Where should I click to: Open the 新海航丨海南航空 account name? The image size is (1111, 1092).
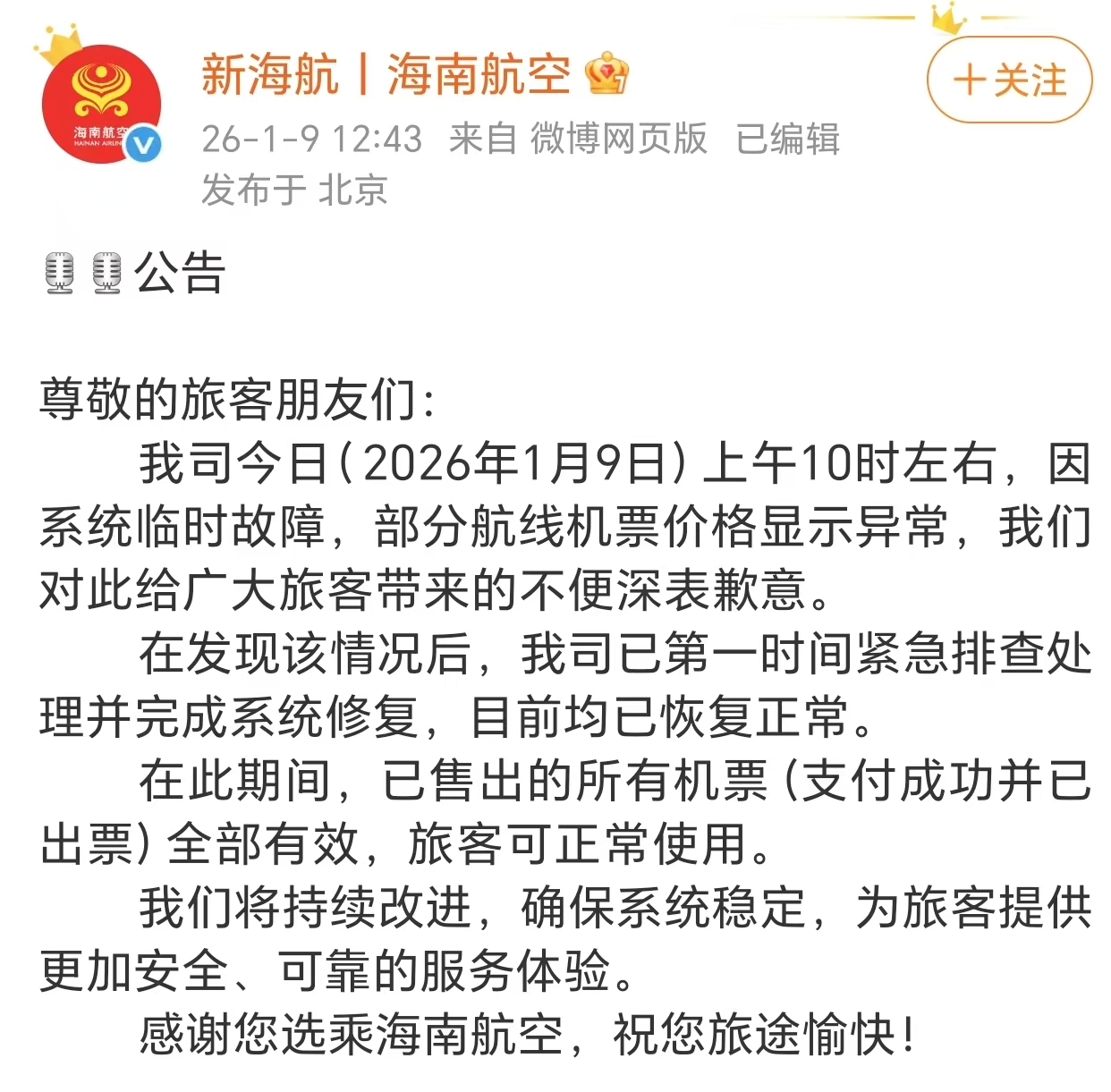386,74
